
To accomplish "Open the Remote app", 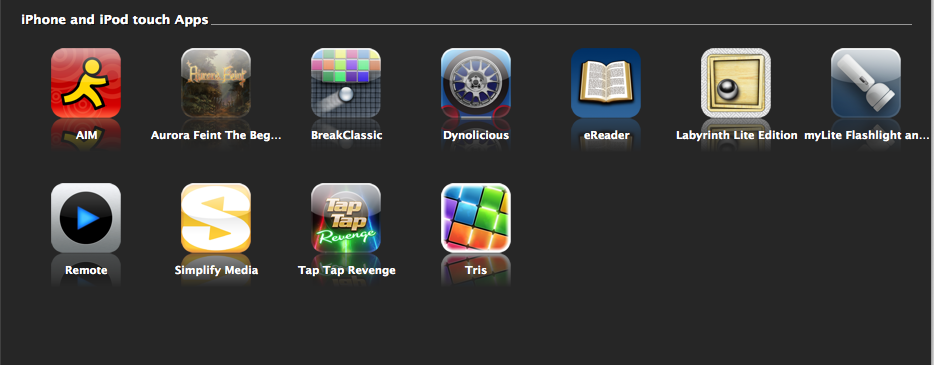I will tap(86, 218).
